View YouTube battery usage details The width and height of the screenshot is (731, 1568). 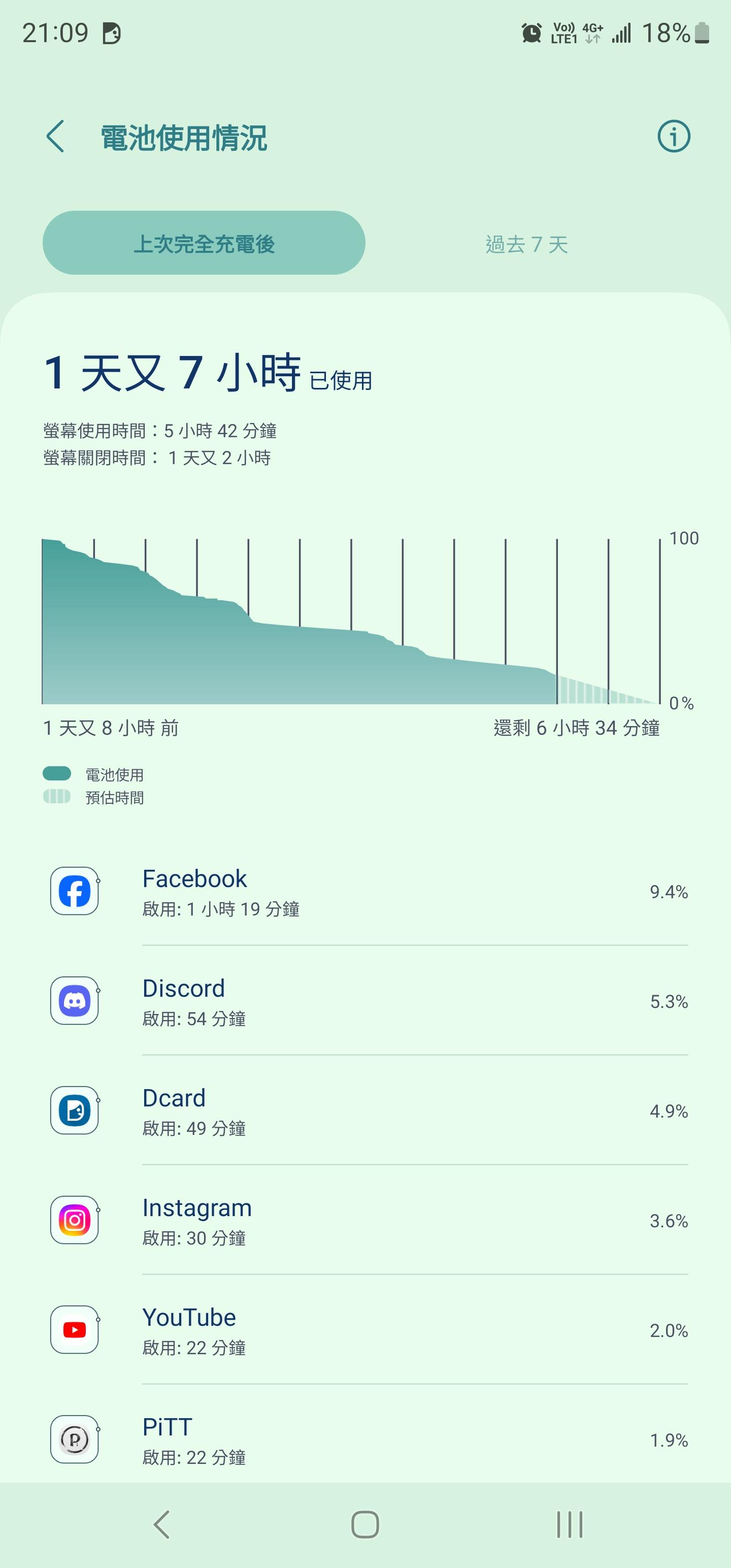365,1330
